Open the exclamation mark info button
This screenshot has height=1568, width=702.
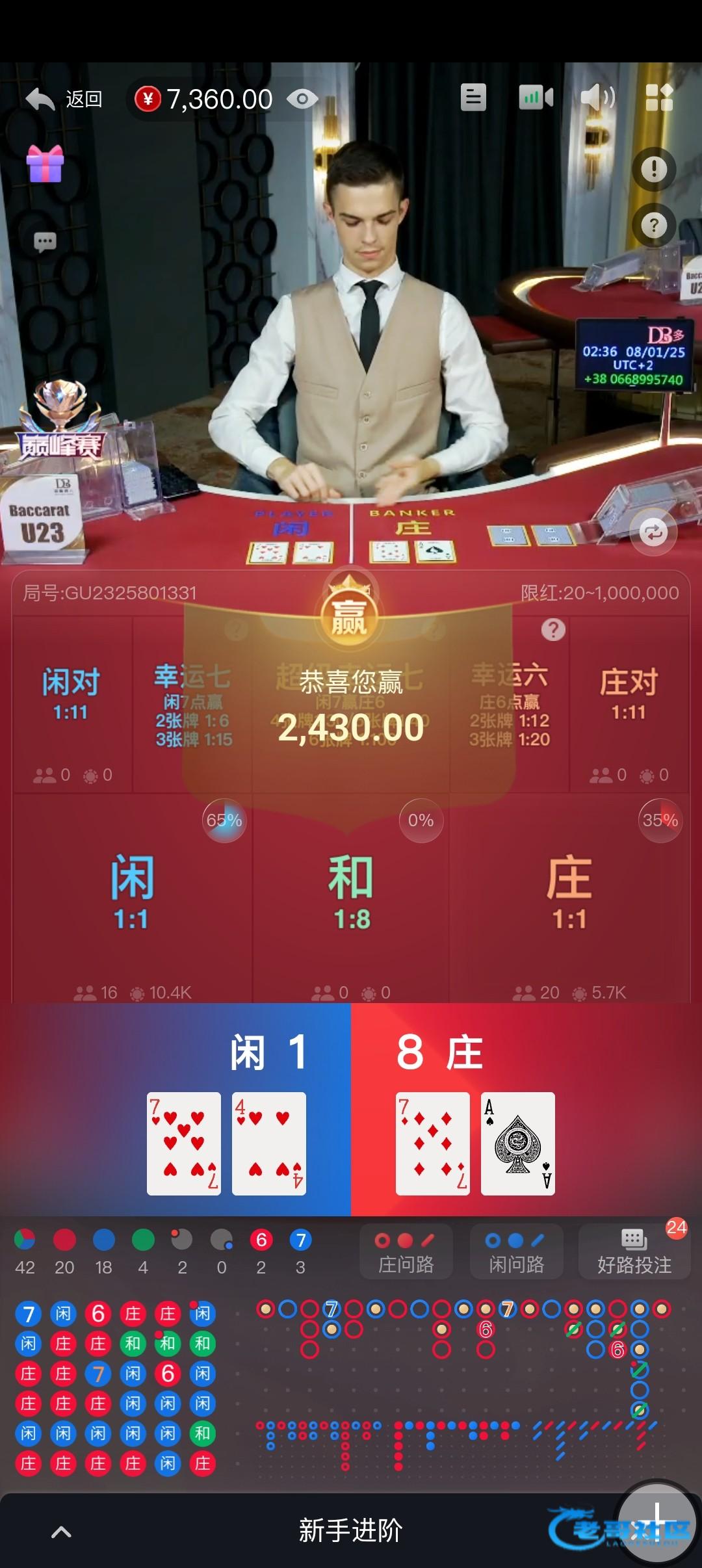point(654,170)
